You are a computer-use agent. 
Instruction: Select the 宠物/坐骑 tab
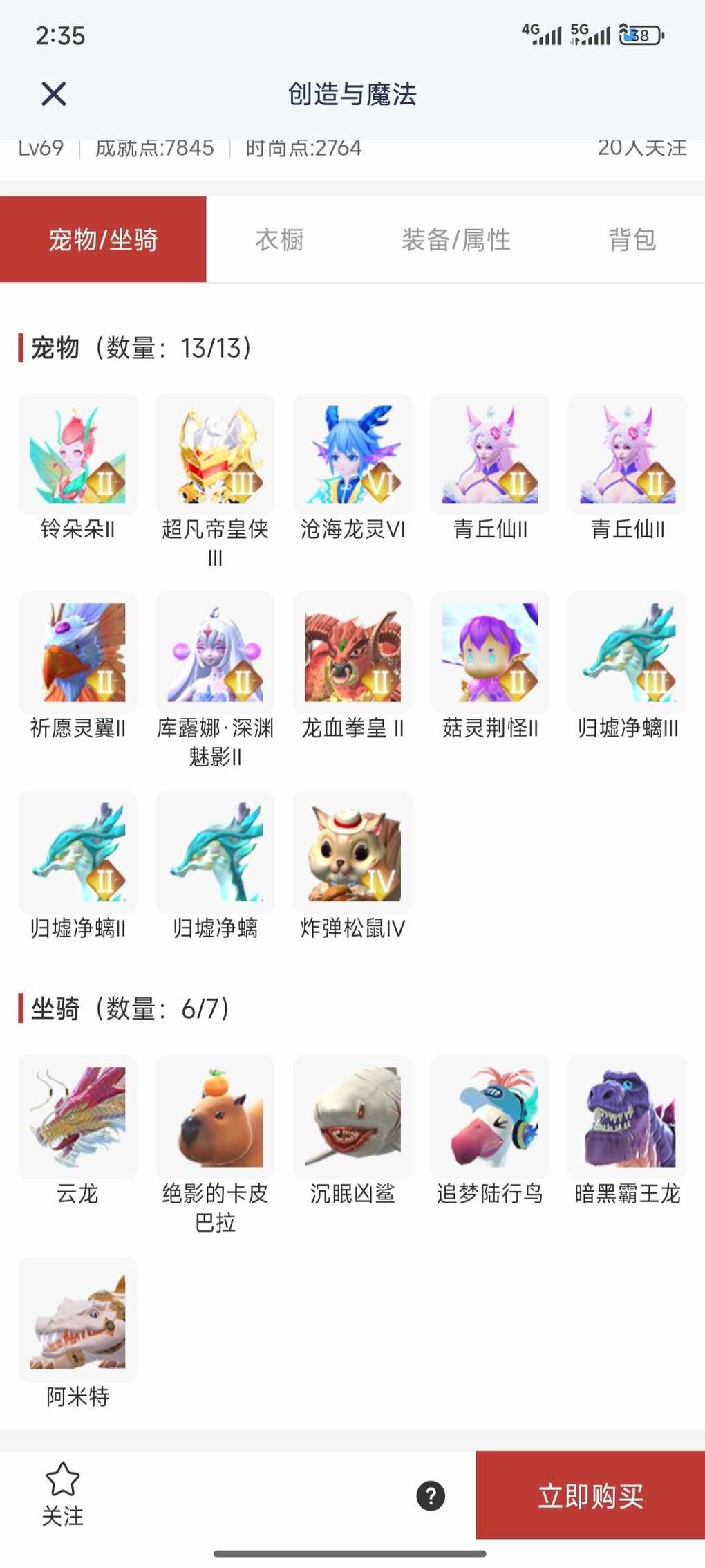(103, 239)
